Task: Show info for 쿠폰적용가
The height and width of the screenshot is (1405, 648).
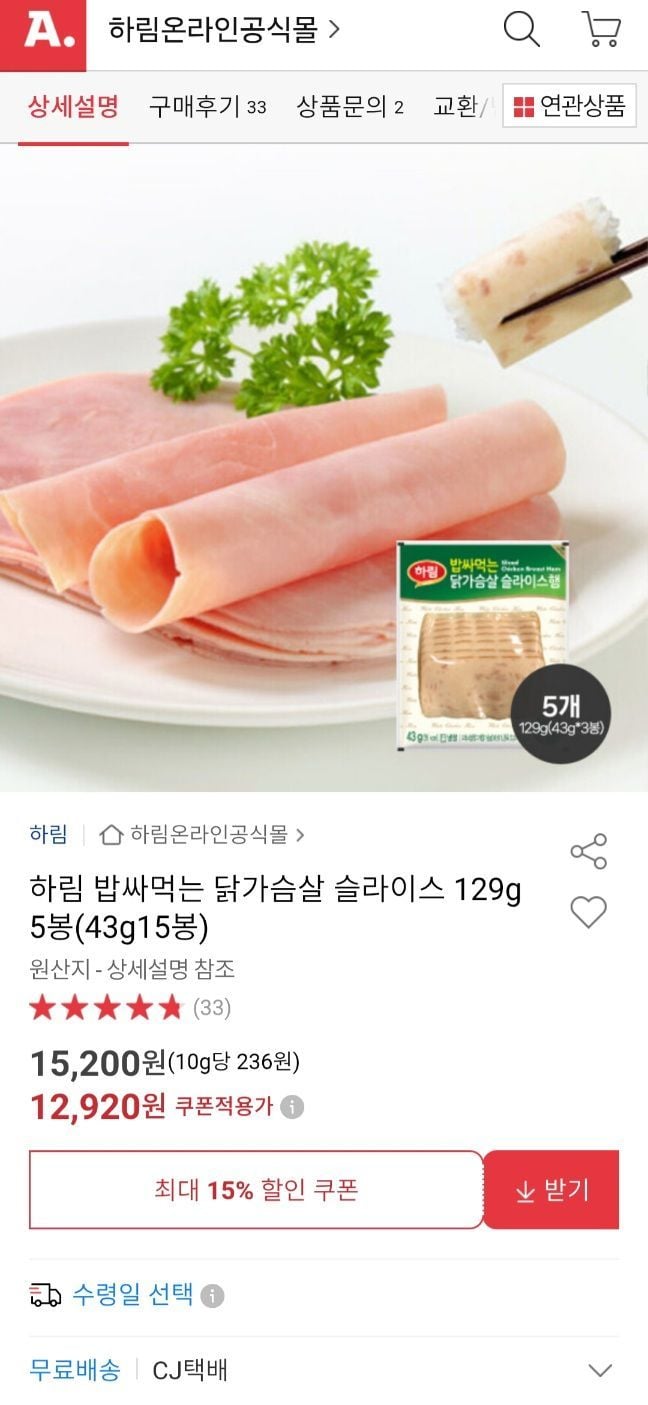Action: pyautogui.click(x=292, y=1107)
